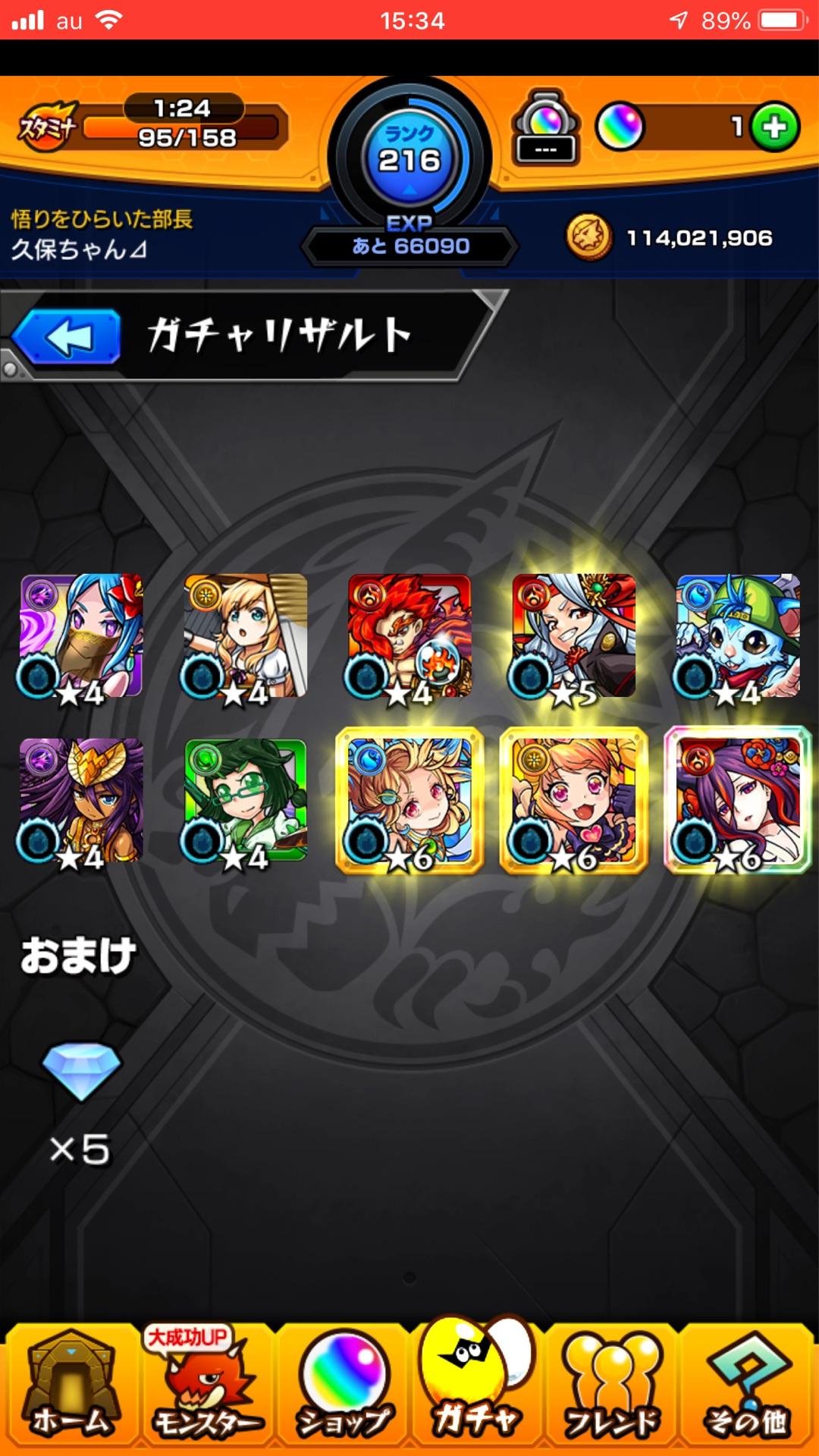Open the blonde ★6 water monster

tap(409, 800)
